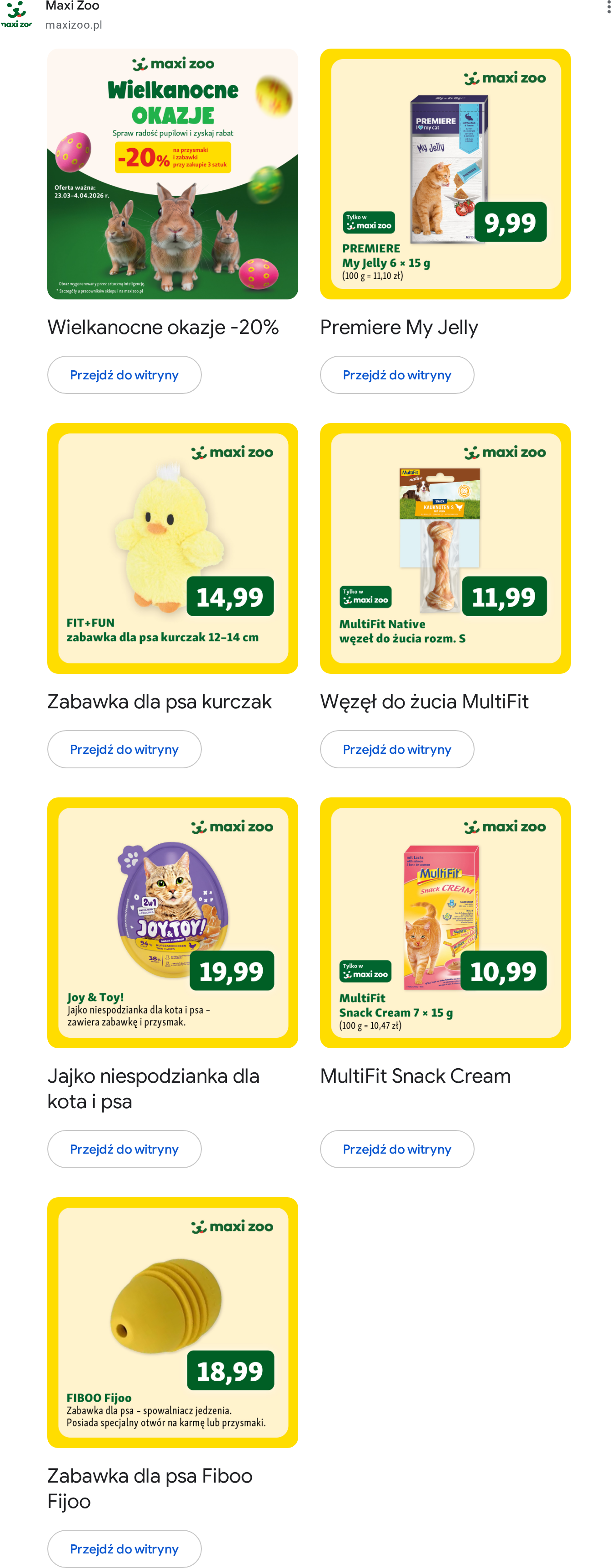The height and width of the screenshot is (1568, 611).
Task: Tap Przejdź do witryny under Węzeł do żucia
Action: point(397,749)
